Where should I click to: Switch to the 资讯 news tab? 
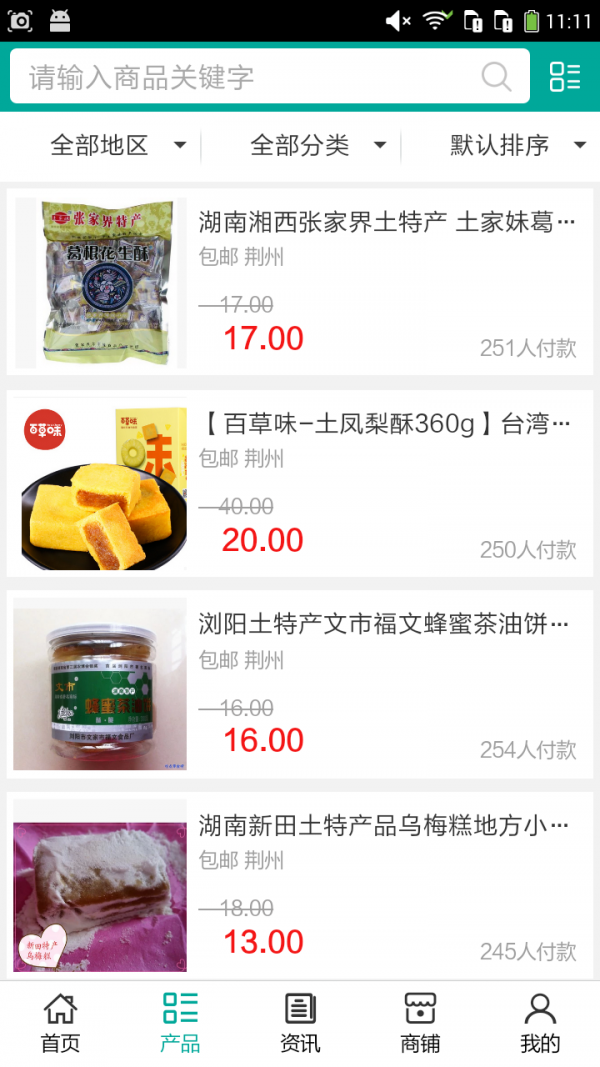click(300, 1023)
